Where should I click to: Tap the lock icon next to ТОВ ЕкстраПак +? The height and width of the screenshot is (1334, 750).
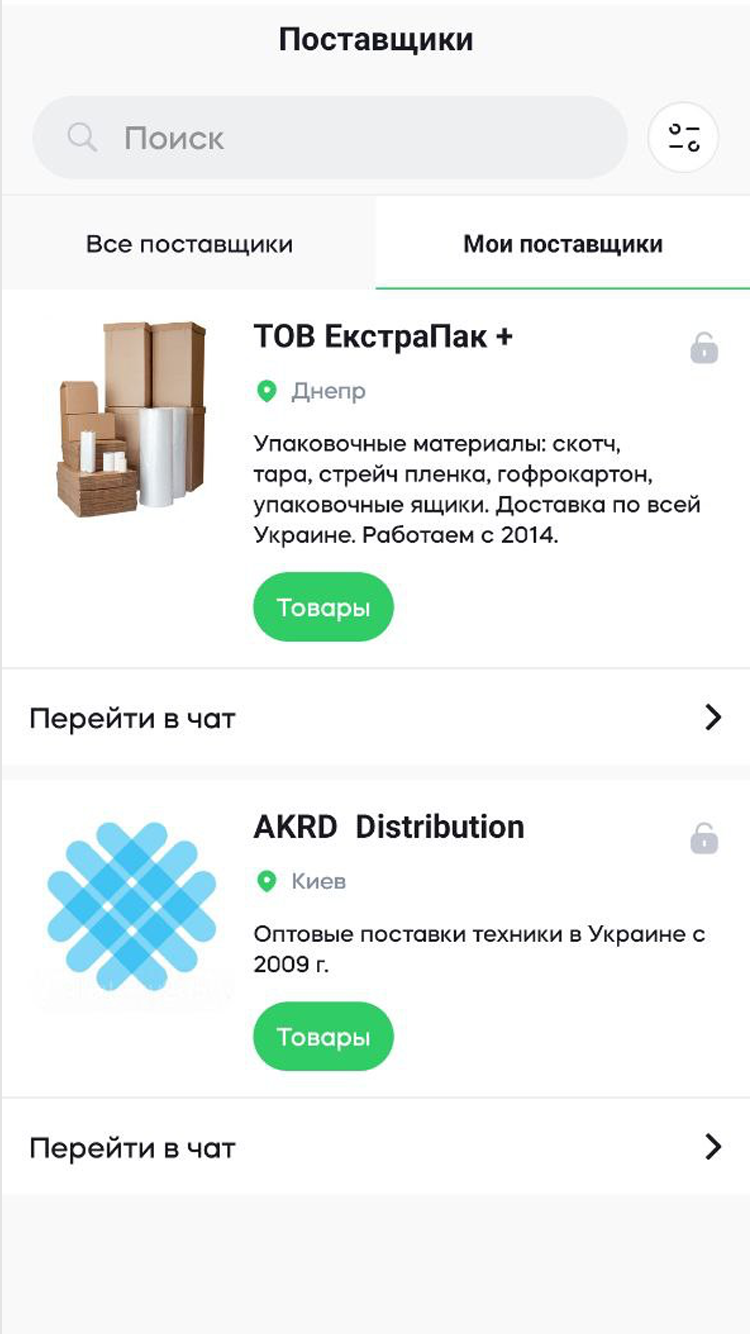click(x=704, y=349)
